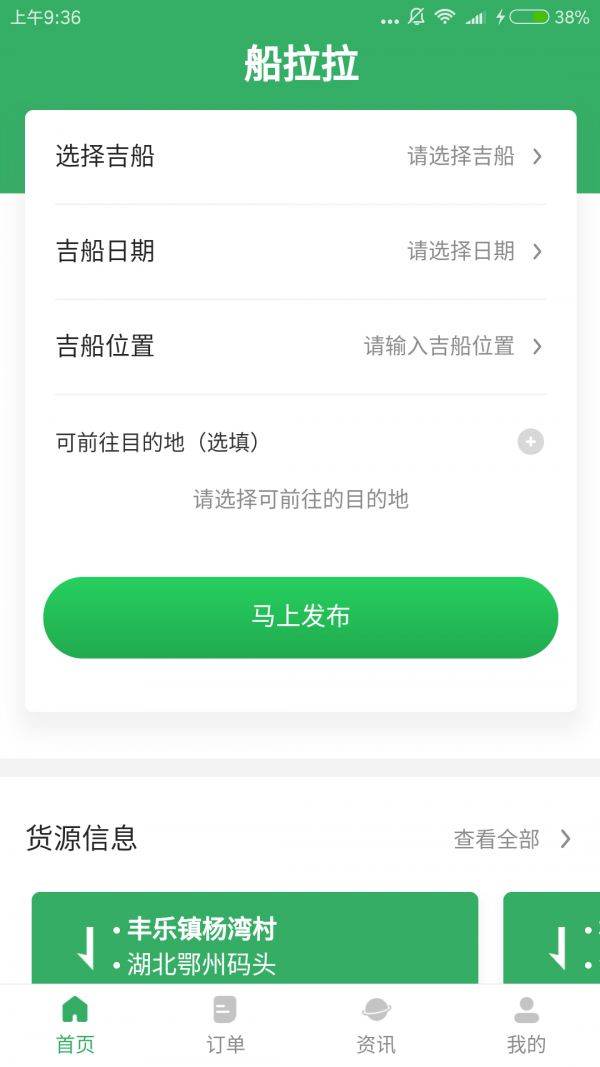This screenshot has height=1067, width=600.
Task: Open 查看全部 for cargo sources
Action: pyautogui.click(x=512, y=839)
